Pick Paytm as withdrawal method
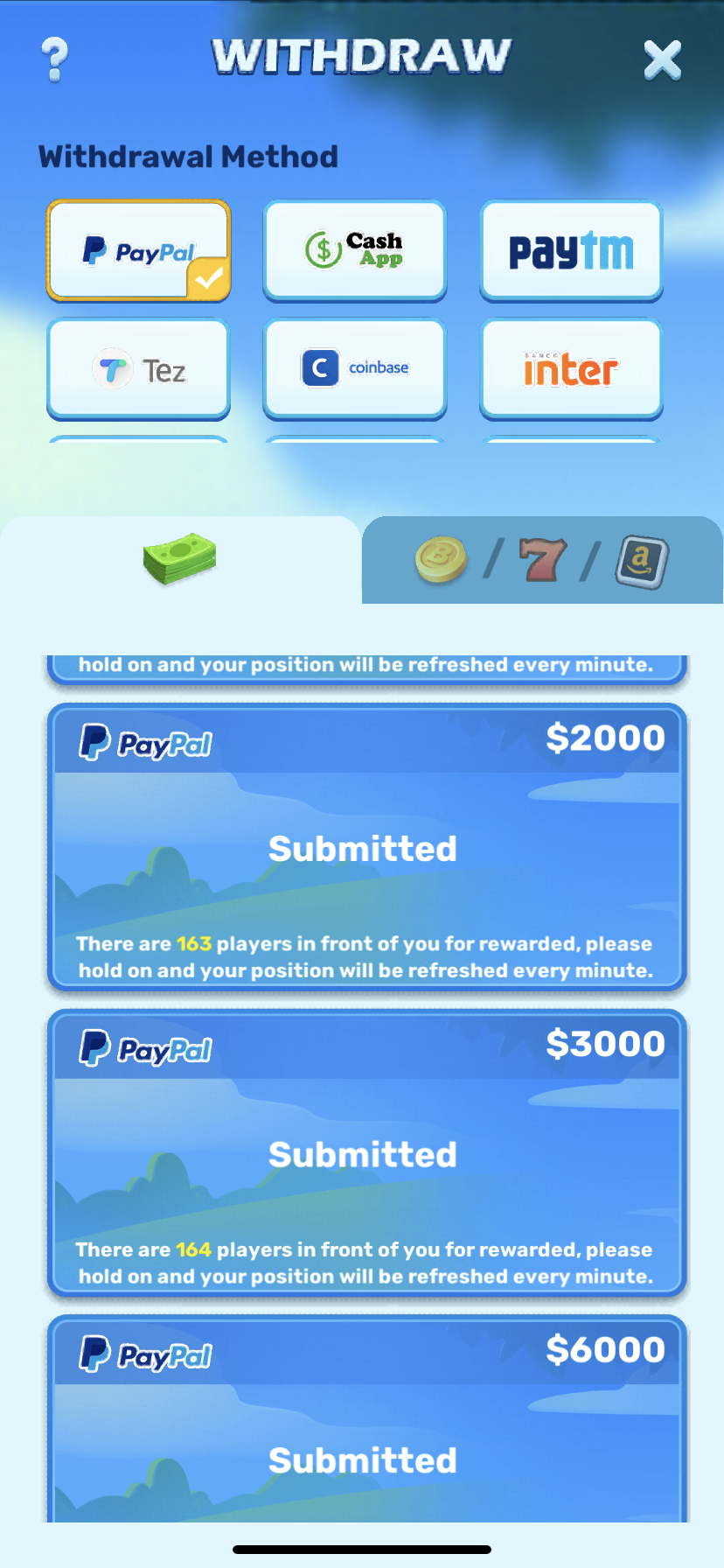This screenshot has height=1568, width=724. point(571,250)
